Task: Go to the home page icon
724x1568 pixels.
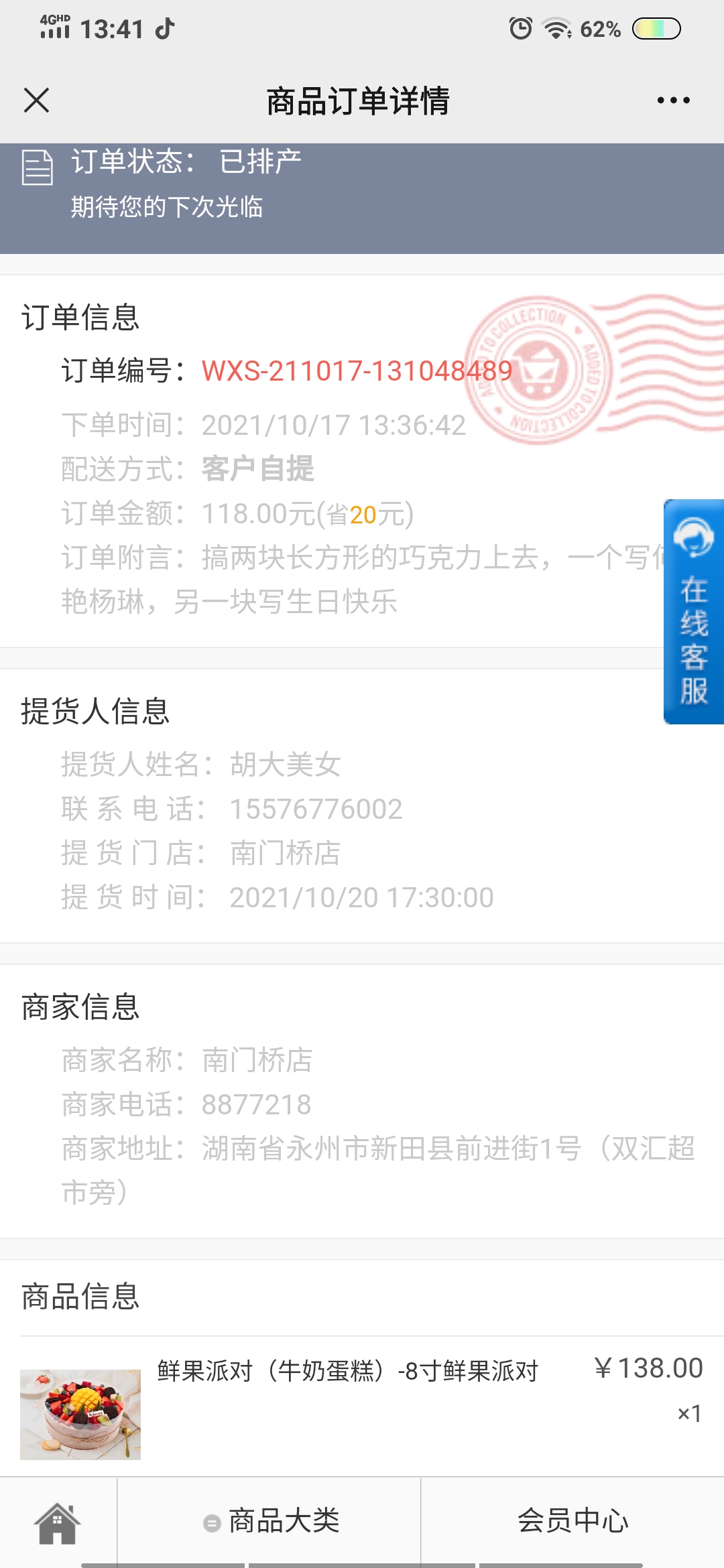Action: coord(58,1522)
